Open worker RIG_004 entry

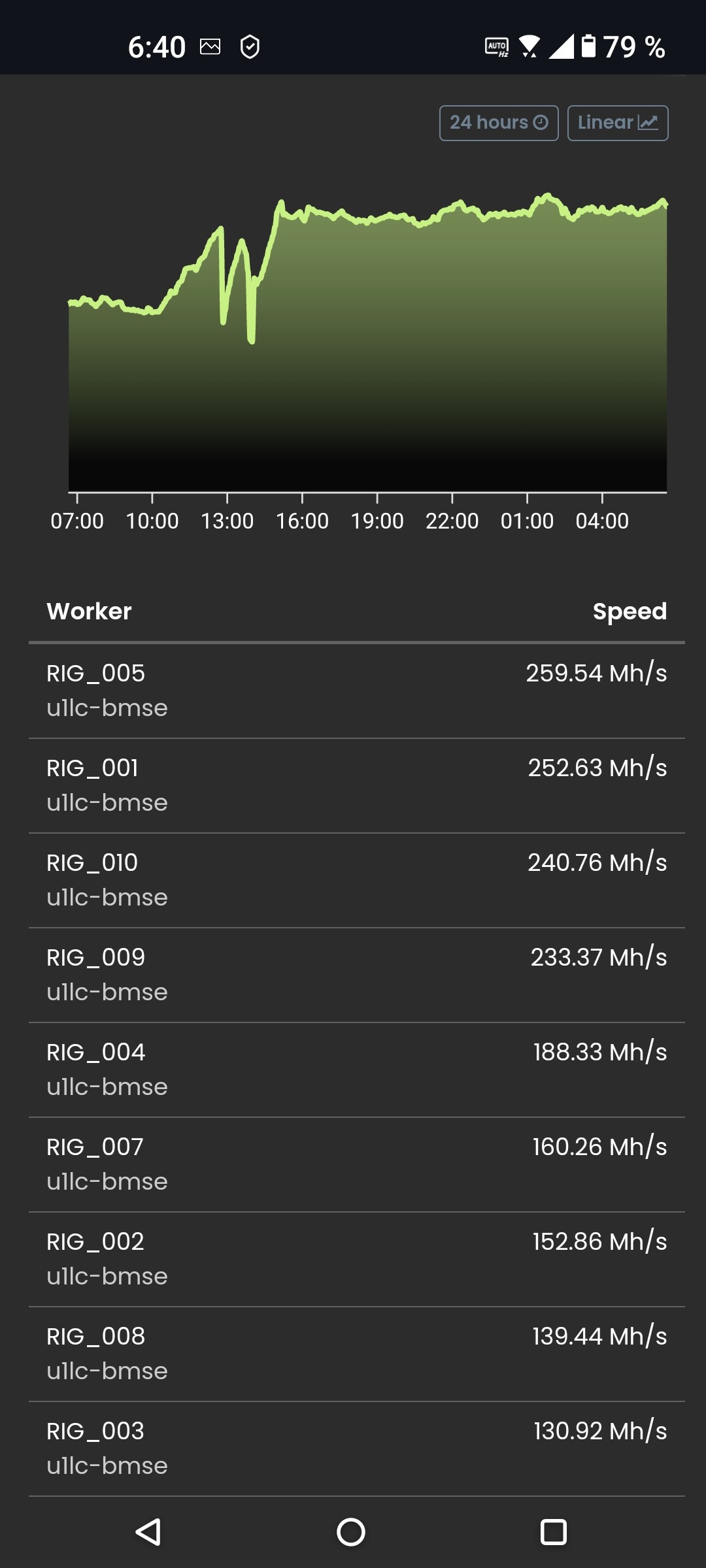(x=357, y=1070)
